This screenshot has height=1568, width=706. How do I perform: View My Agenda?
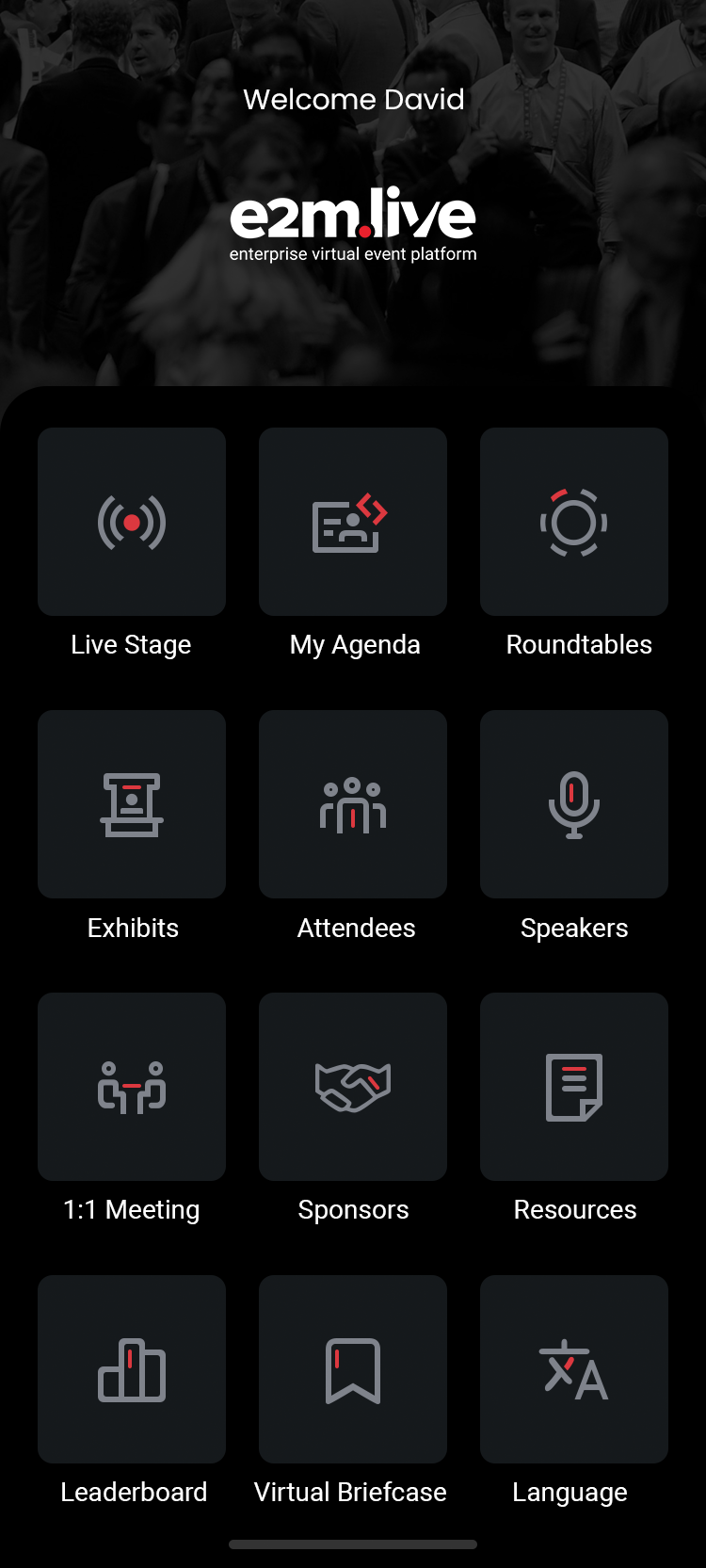353,522
